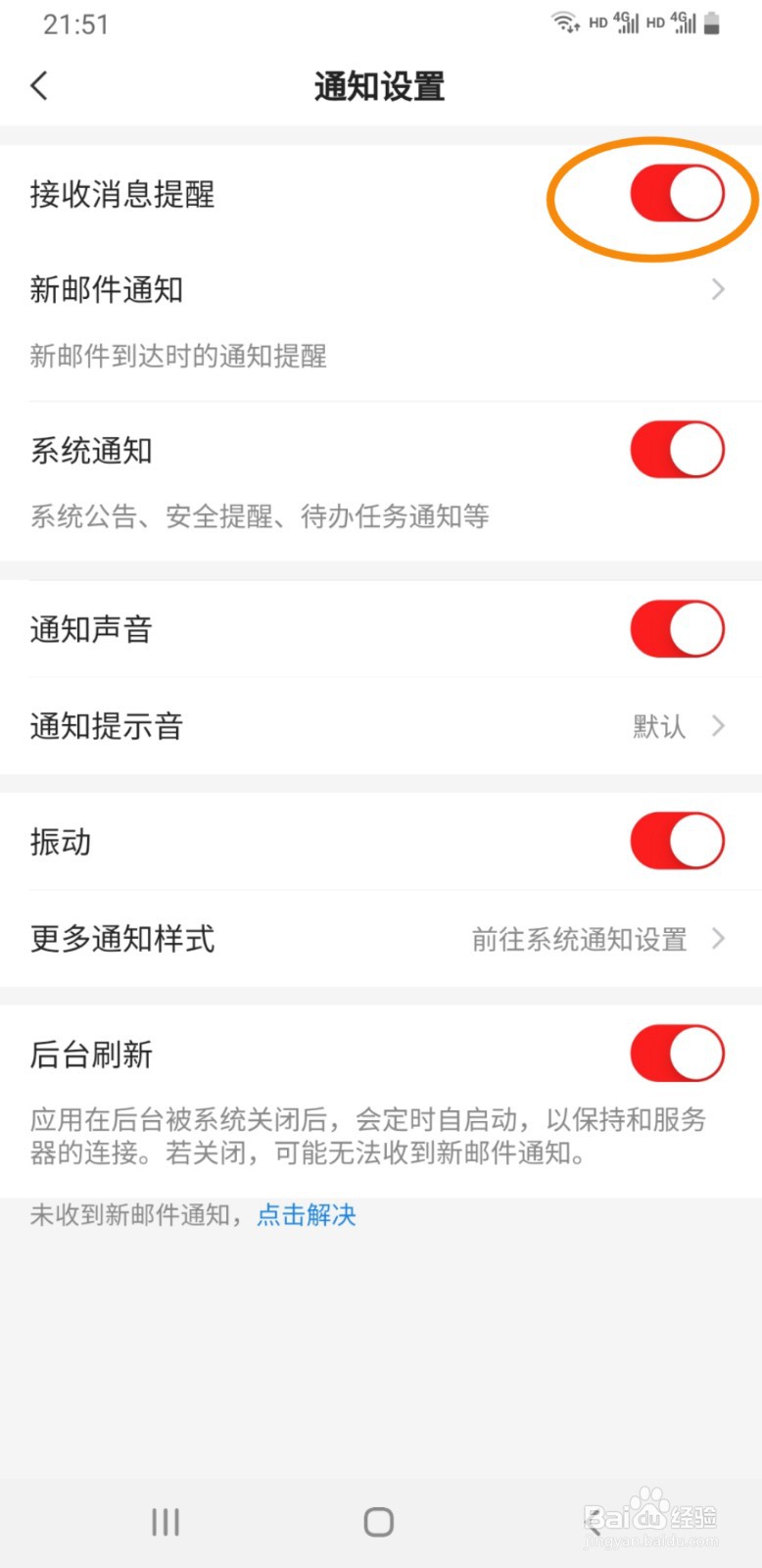Turn off 振动 switch
This screenshot has height=1568, width=762.
677,841
